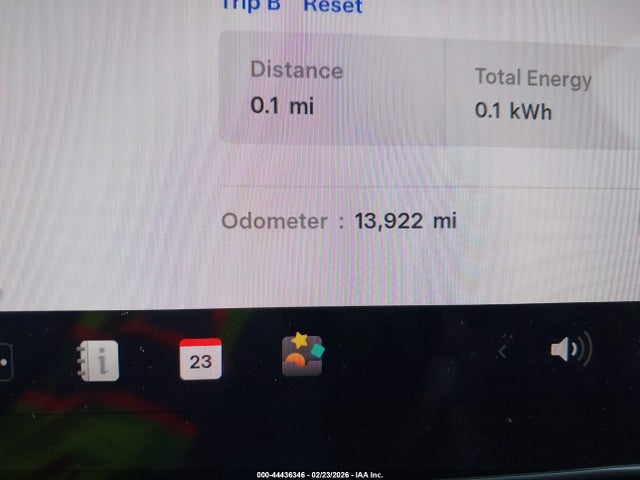The image size is (640, 480).
Task: Reset the Trip B counter
Action: coord(333,6)
